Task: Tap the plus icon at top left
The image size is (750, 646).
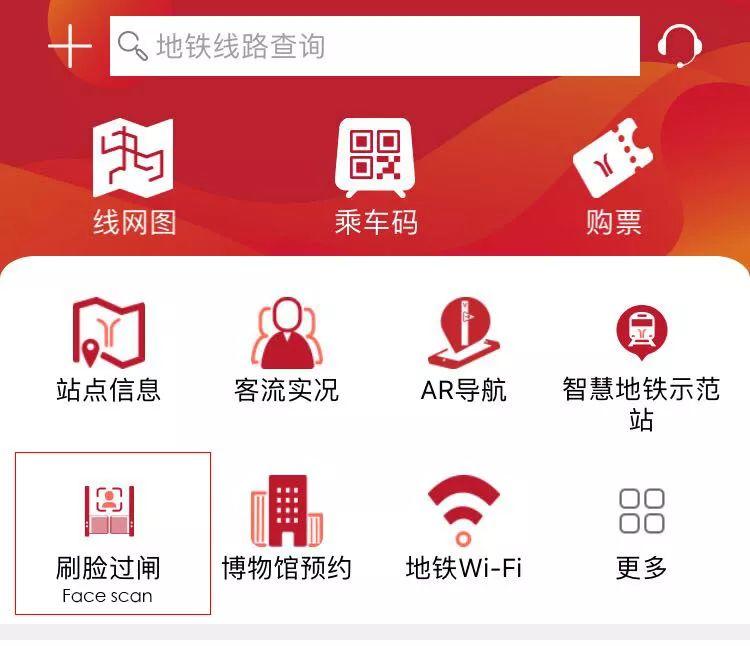Action: [70, 46]
